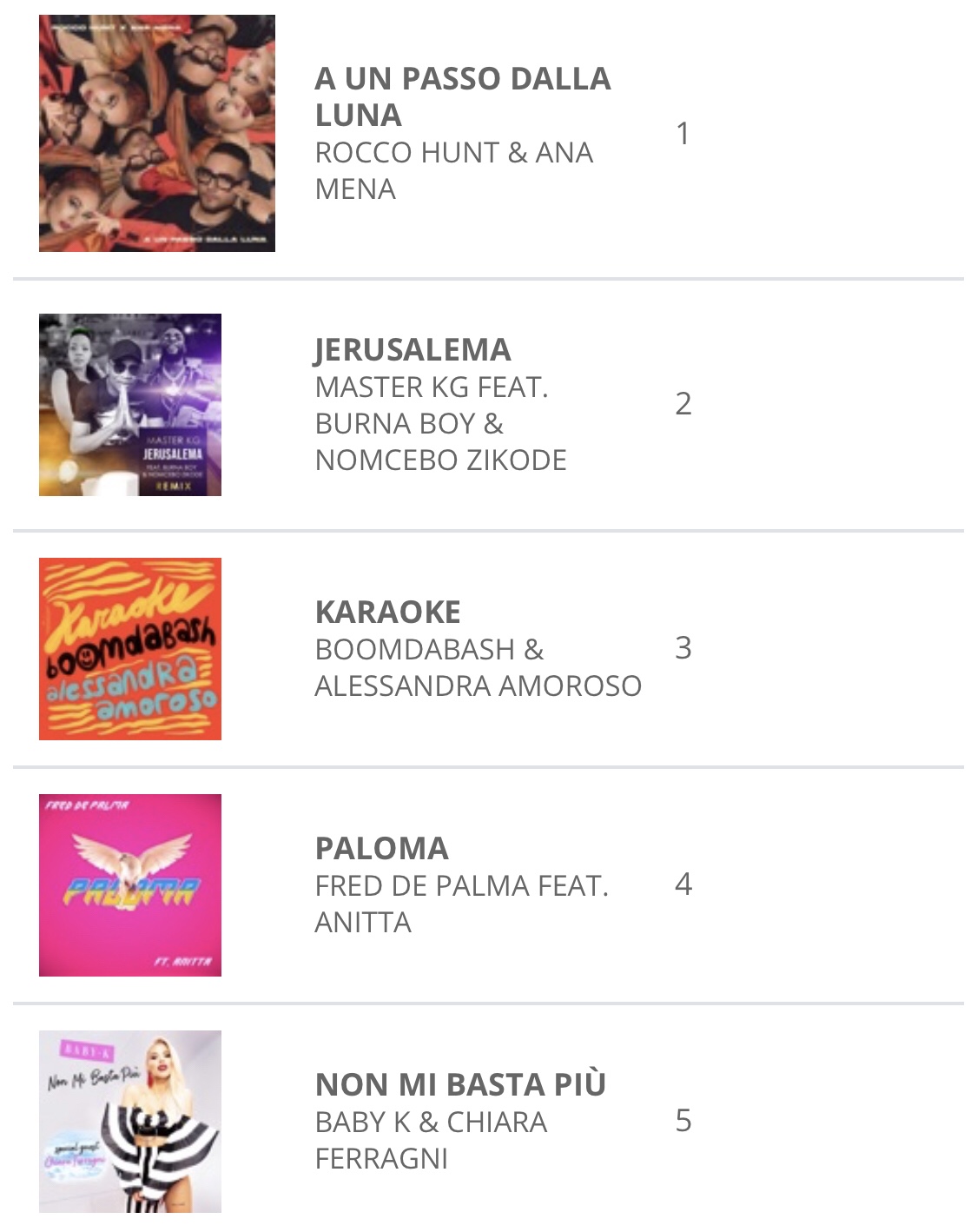Image resolution: width=977 pixels, height=1232 pixels.
Task: Open A Un Passo Dalla Luna chart entry
Action: click(462, 96)
